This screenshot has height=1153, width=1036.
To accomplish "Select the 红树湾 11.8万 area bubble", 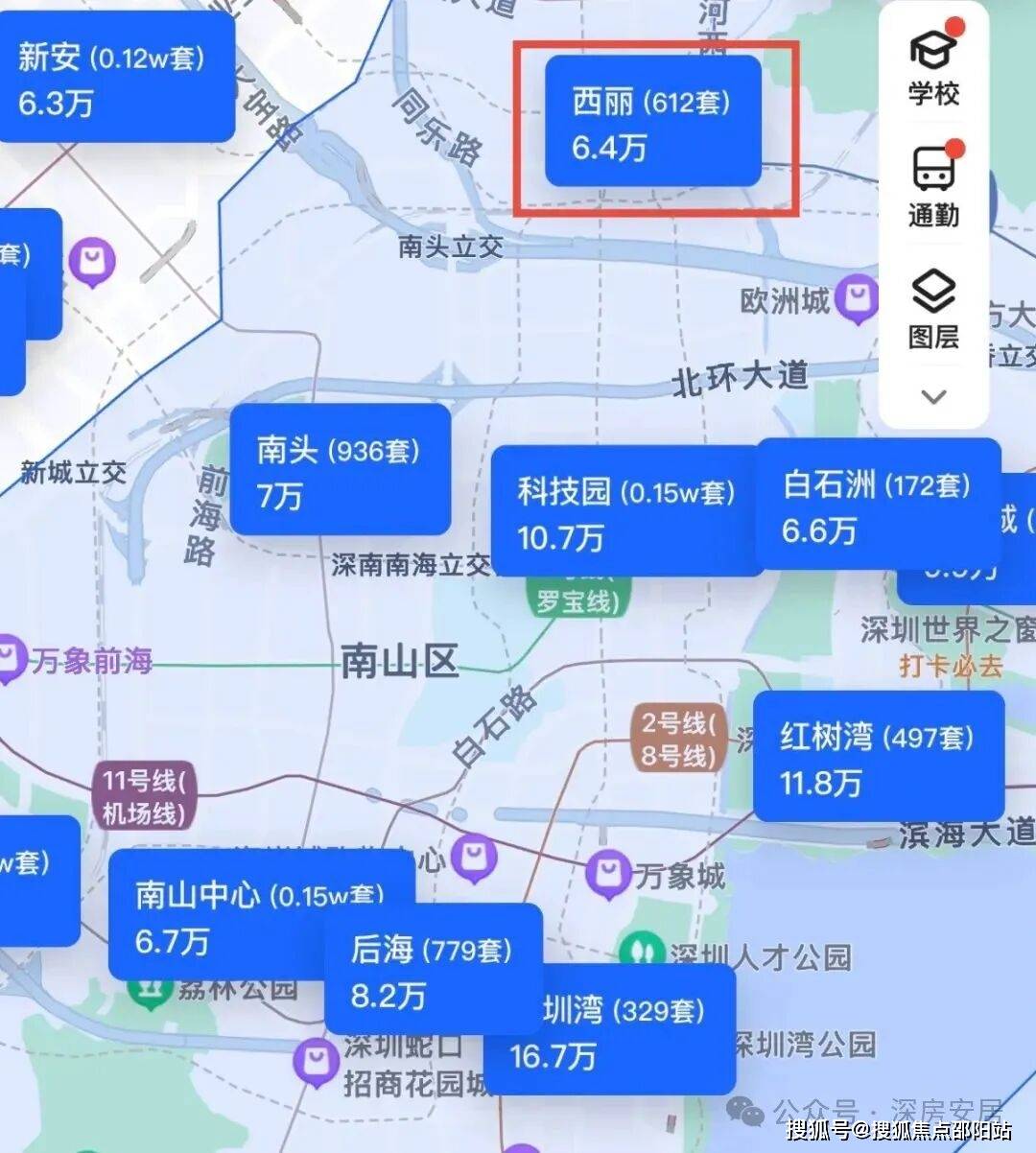I will (878, 757).
